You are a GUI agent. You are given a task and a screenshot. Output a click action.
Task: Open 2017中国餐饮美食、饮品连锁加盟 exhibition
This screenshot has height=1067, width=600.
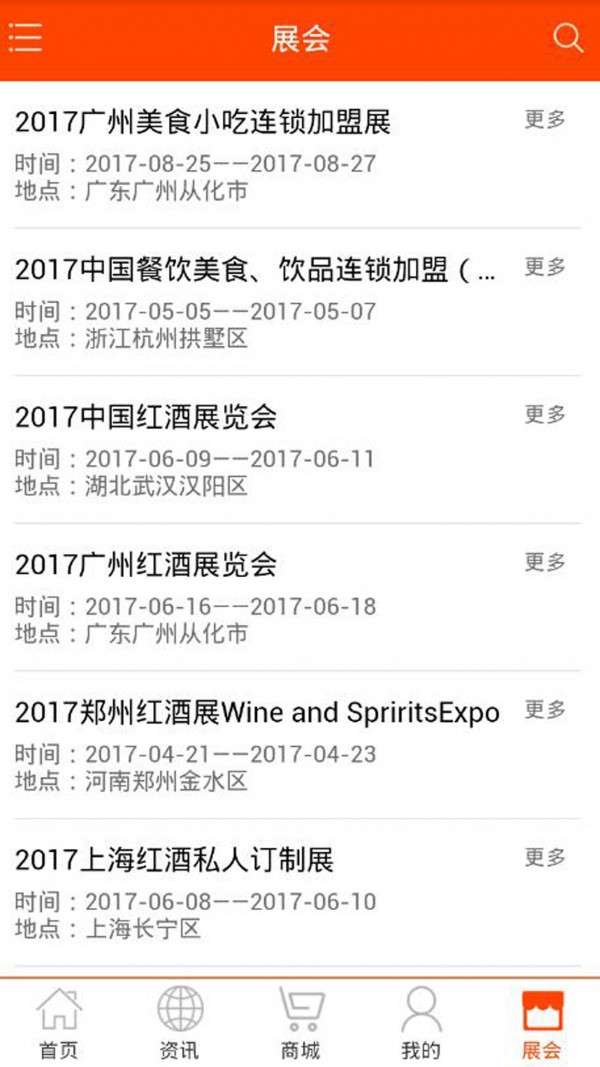click(255, 270)
